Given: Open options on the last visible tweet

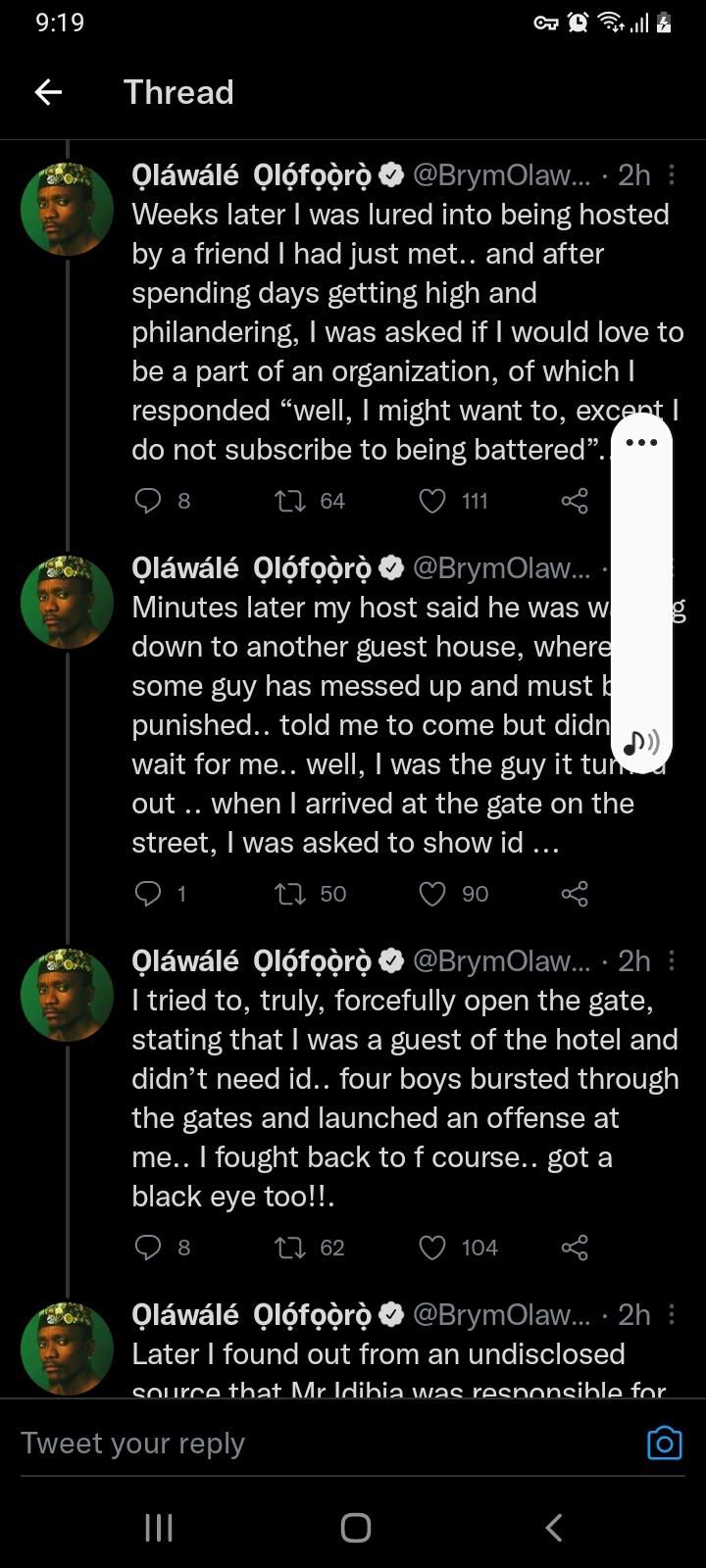Looking at the screenshot, I should tap(673, 1314).
